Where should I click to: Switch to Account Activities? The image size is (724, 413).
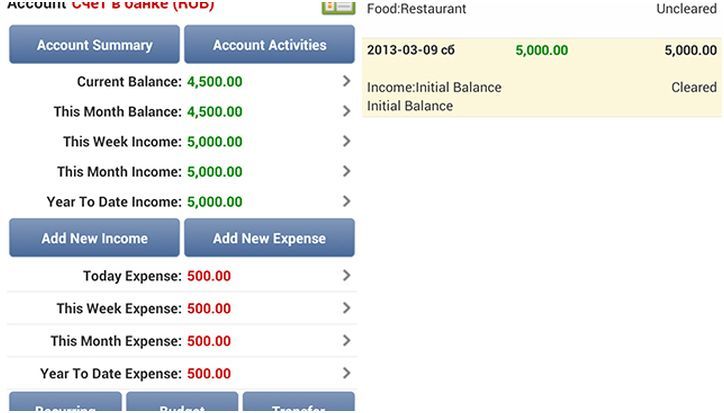[x=269, y=45]
